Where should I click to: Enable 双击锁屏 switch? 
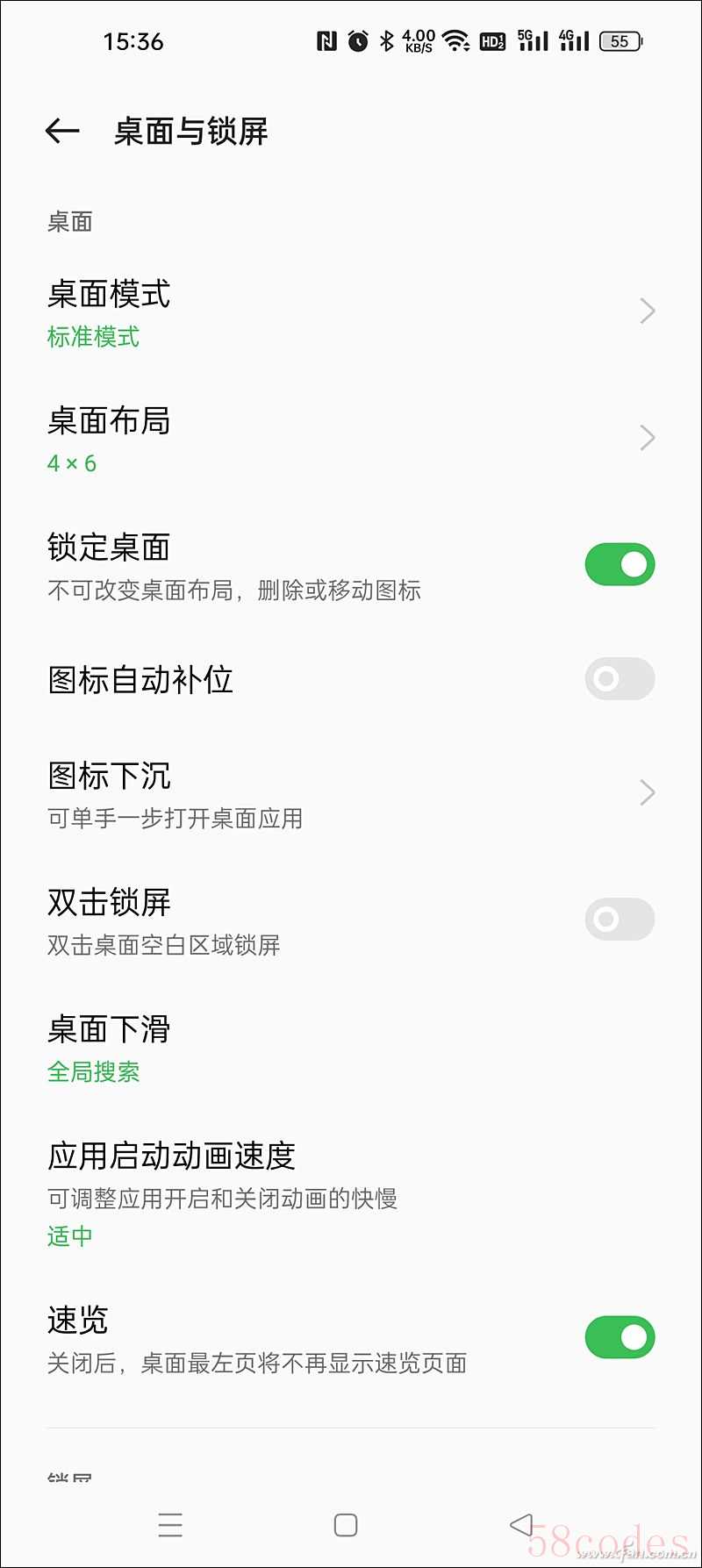pyautogui.click(x=620, y=920)
